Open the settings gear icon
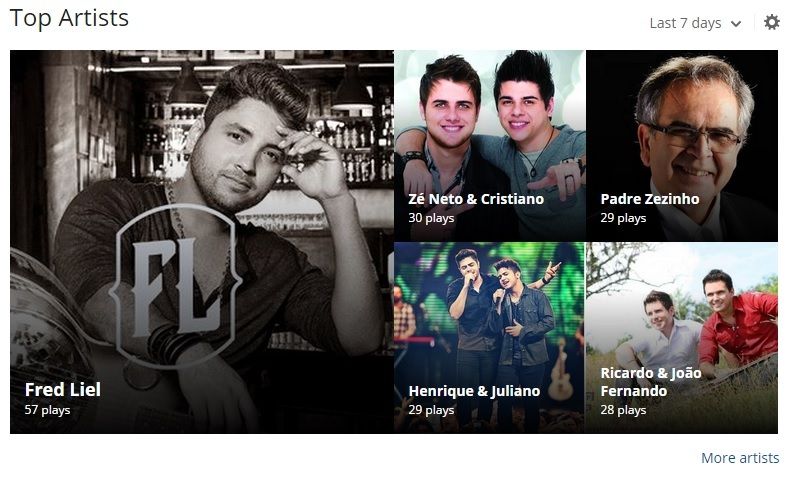The height and width of the screenshot is (478, 788). 771,22
